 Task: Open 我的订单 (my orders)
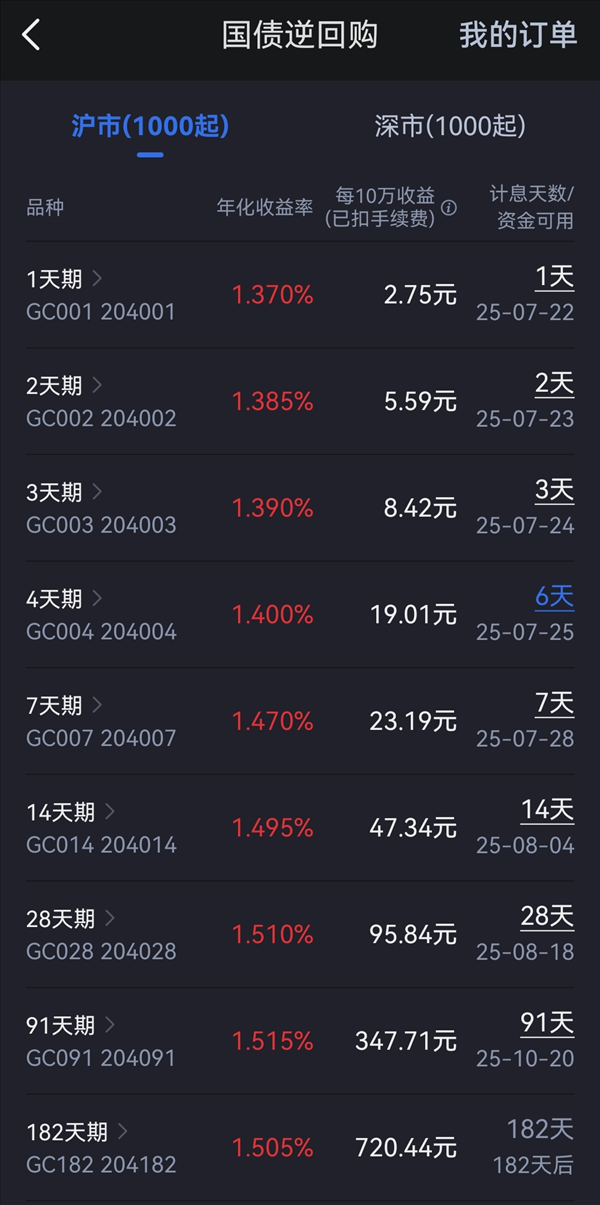pos(518,35)
